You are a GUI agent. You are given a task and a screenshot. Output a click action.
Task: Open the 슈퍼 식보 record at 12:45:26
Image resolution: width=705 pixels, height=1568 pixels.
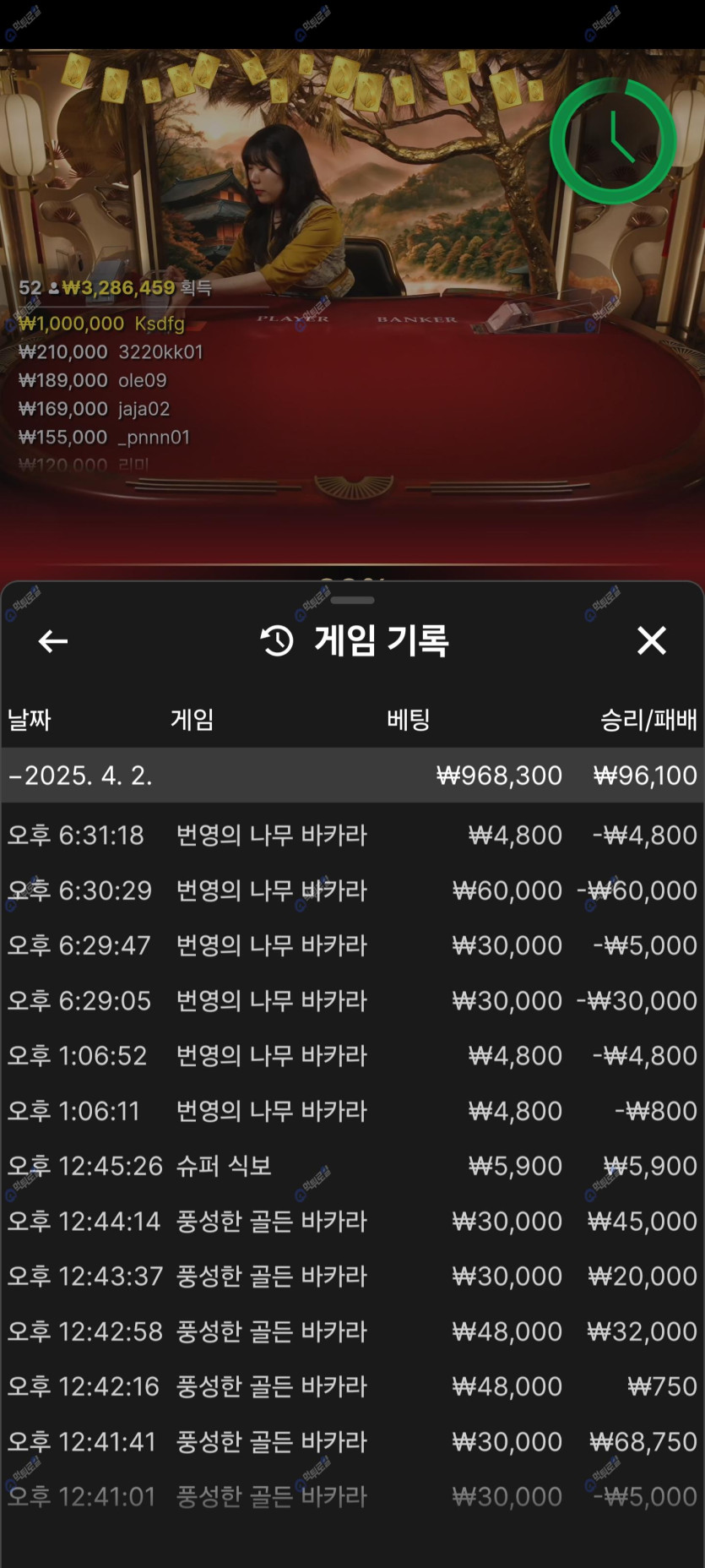coord(352,1166)
